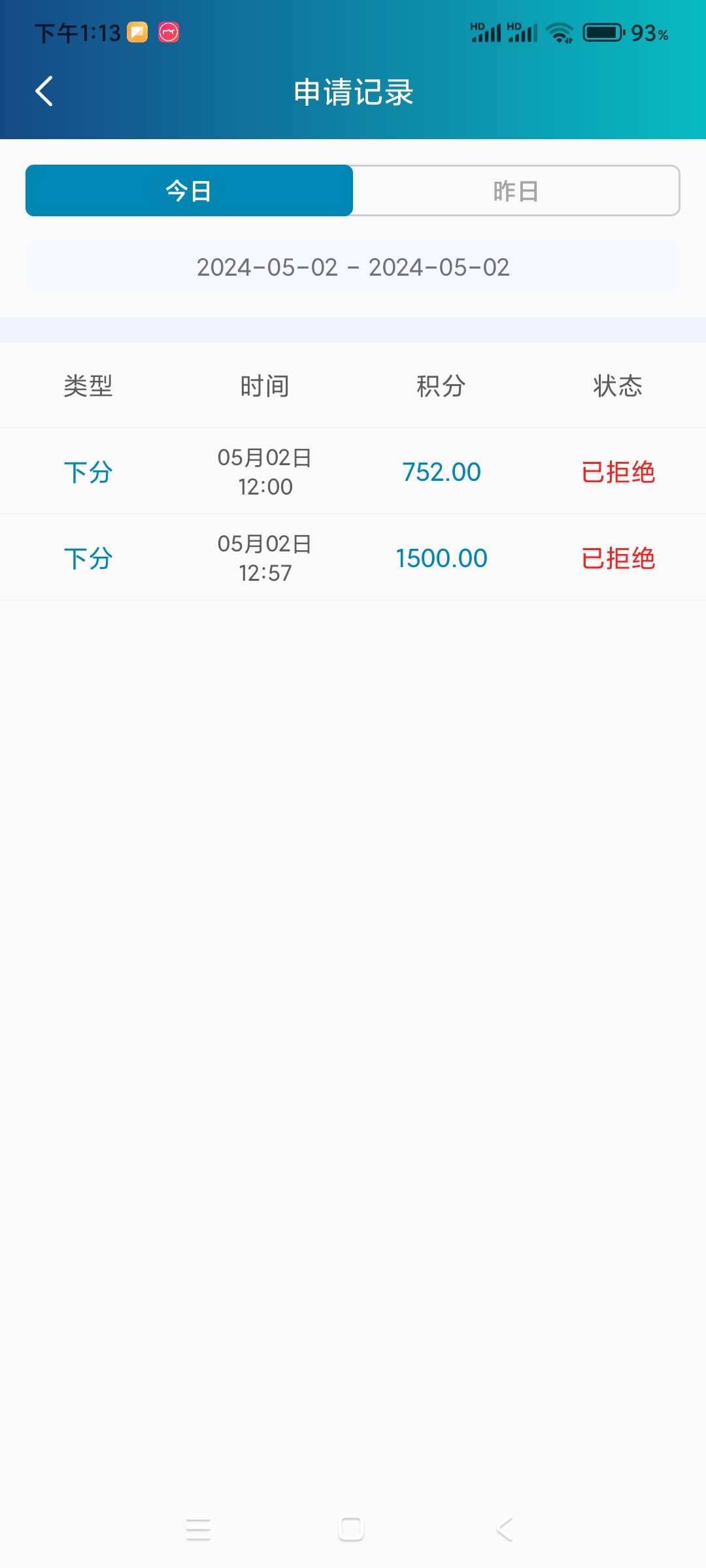Open system recent apps menu
The image size is (706, 1568).
point(198,1529)
